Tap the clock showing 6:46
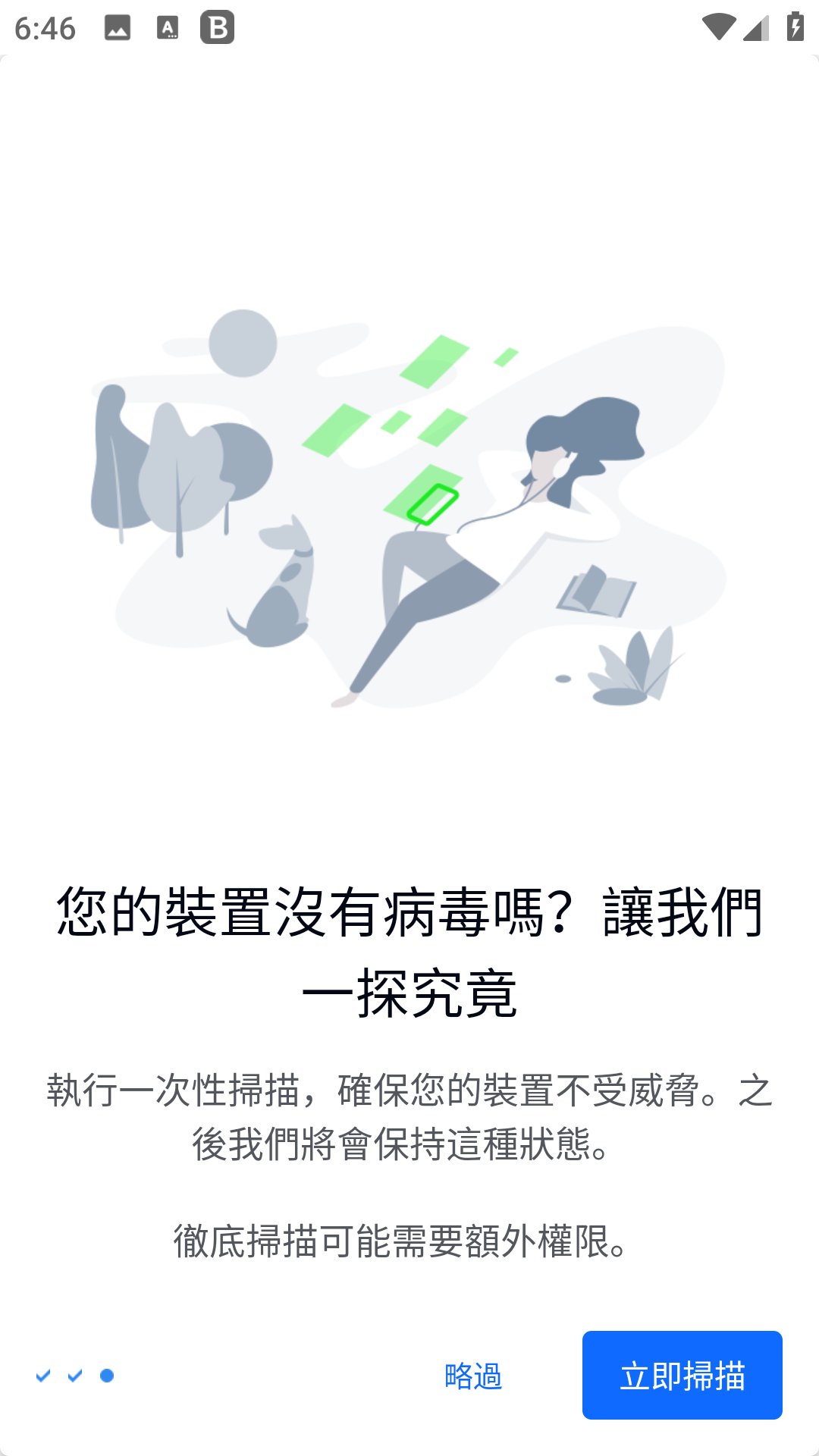This screenshot has width=819, height=1456. (47, 28)
